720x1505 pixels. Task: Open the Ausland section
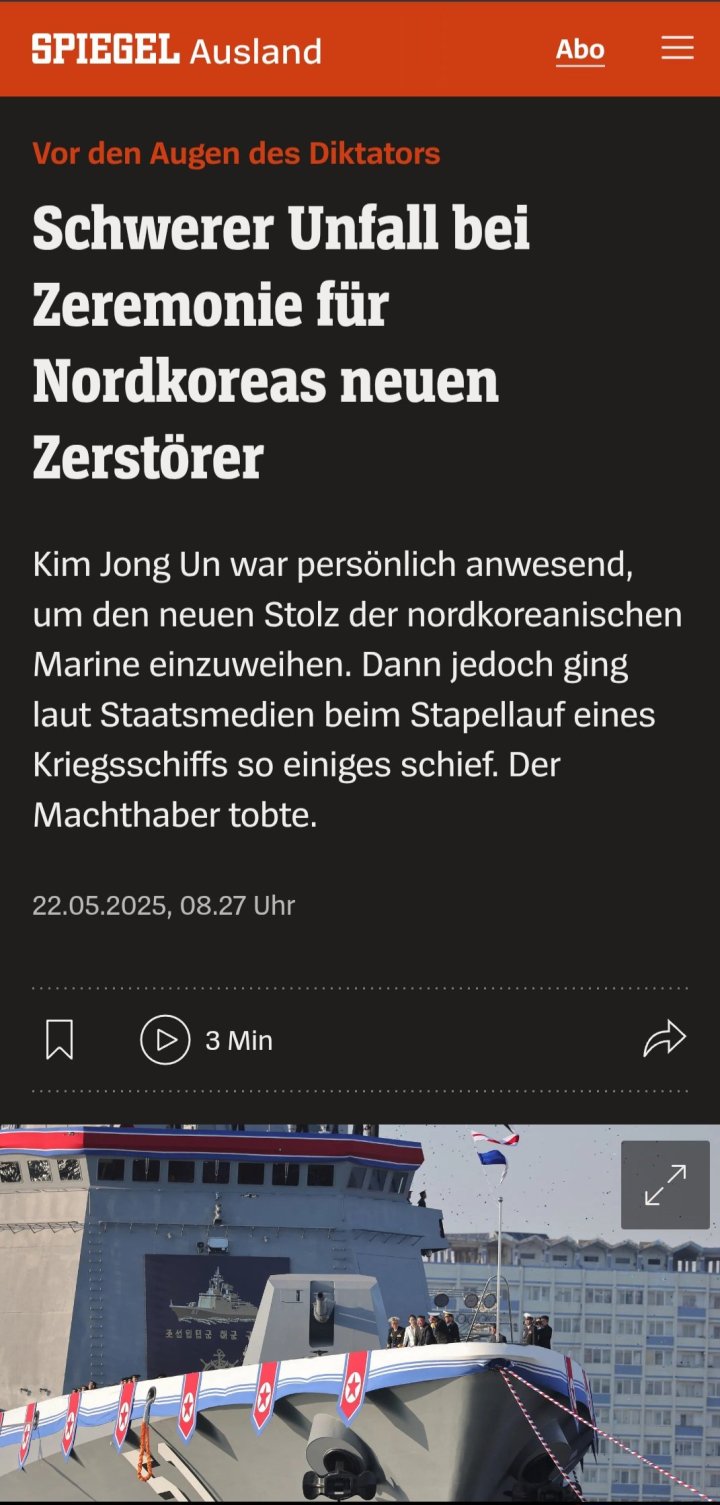[255, 50]
